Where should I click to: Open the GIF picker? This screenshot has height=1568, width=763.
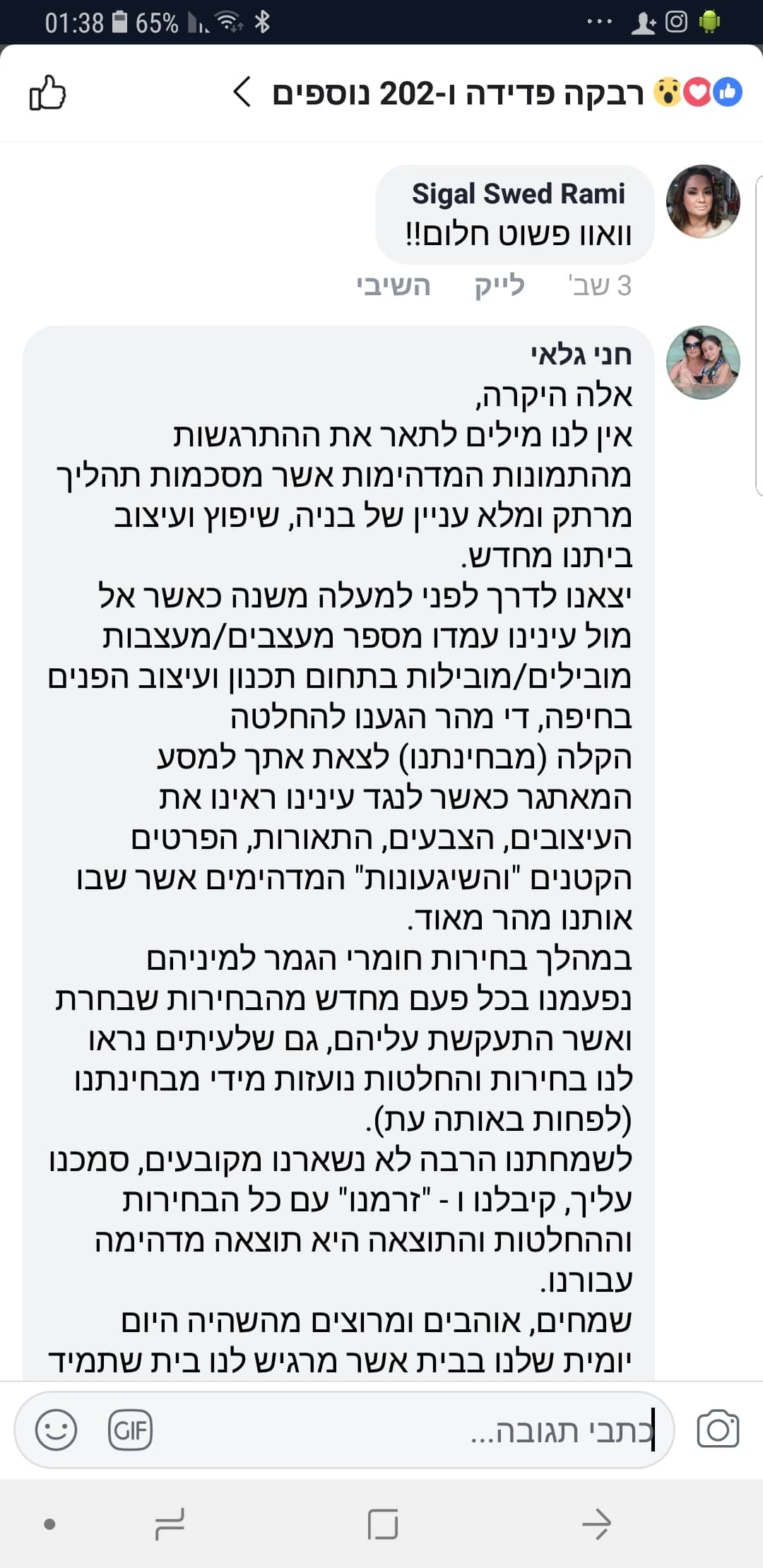click(130, 1430)
